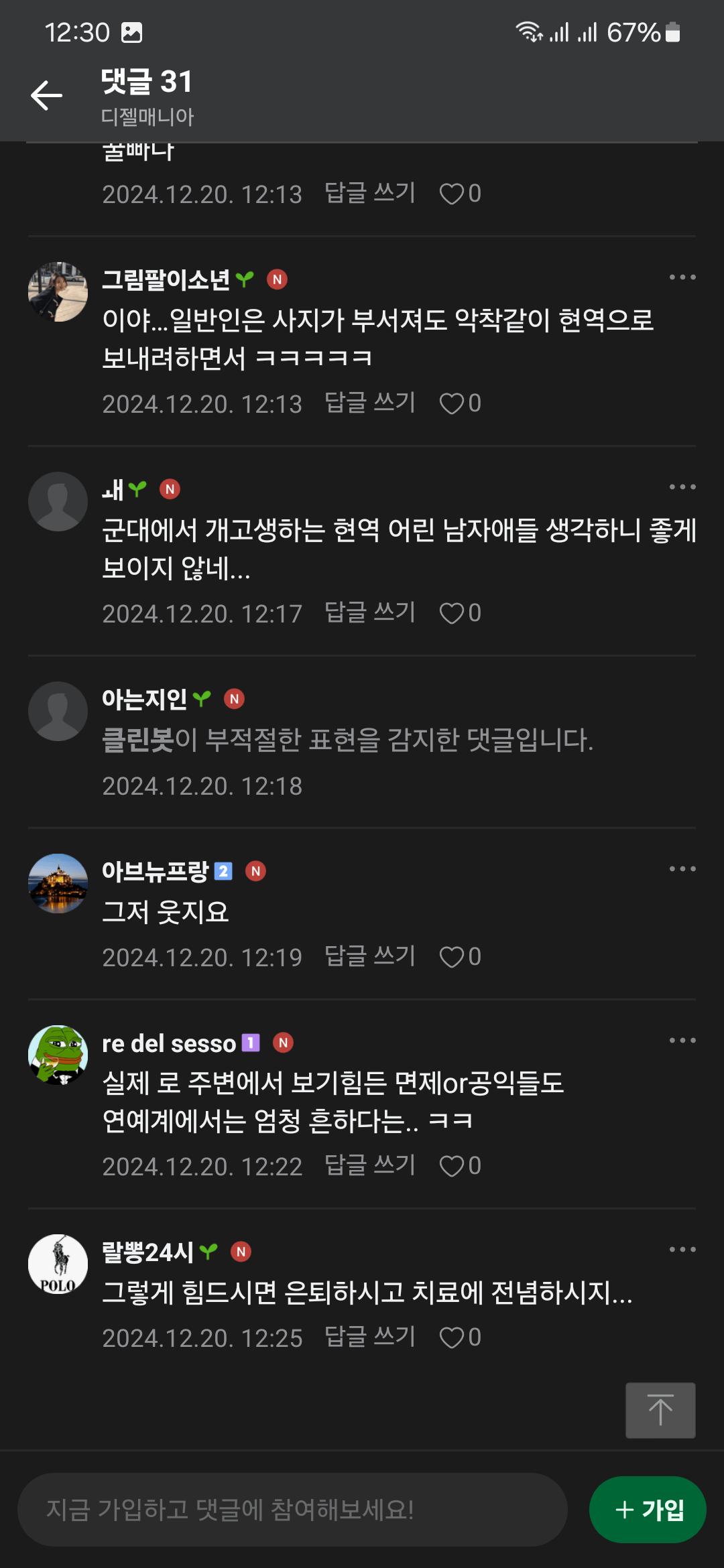Join the cafe with 가입 button
The image size is (724, 1568).
click(x=648, y=1510)
